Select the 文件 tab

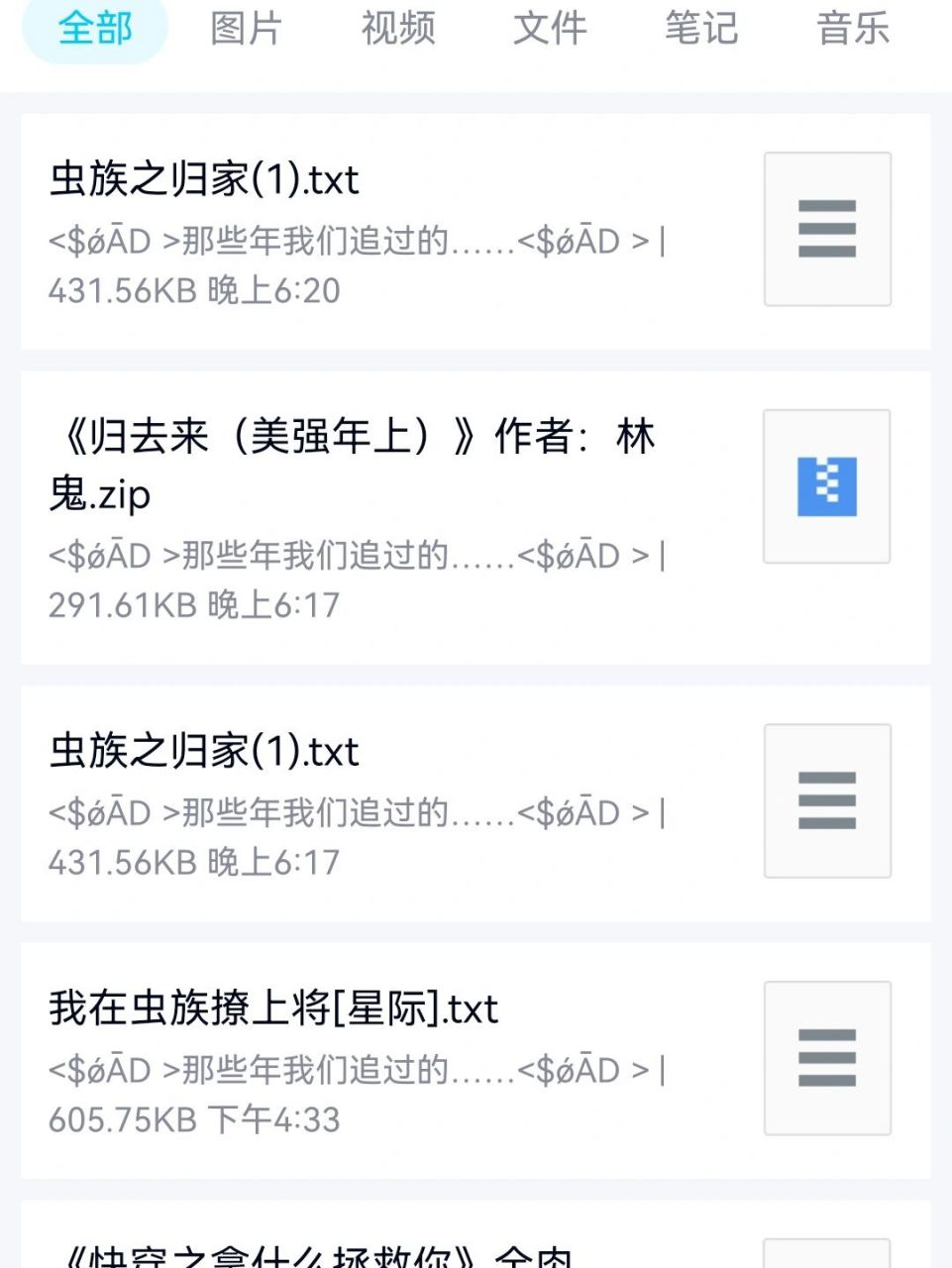550,30
